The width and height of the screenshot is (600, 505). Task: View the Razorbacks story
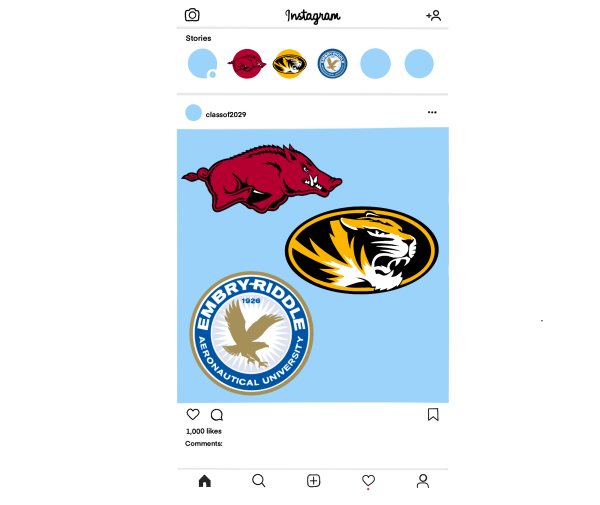coord(246,64)
